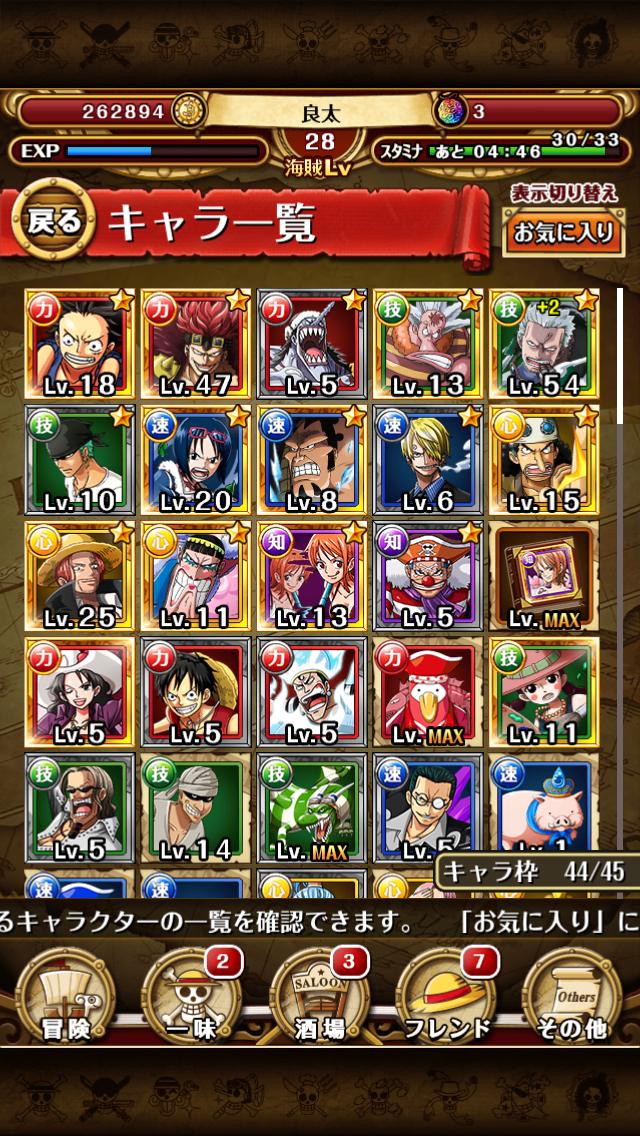The height and width of the screenshot is (1136, 640).
Task: Select the pig character card
Action: tap(544, 804)
